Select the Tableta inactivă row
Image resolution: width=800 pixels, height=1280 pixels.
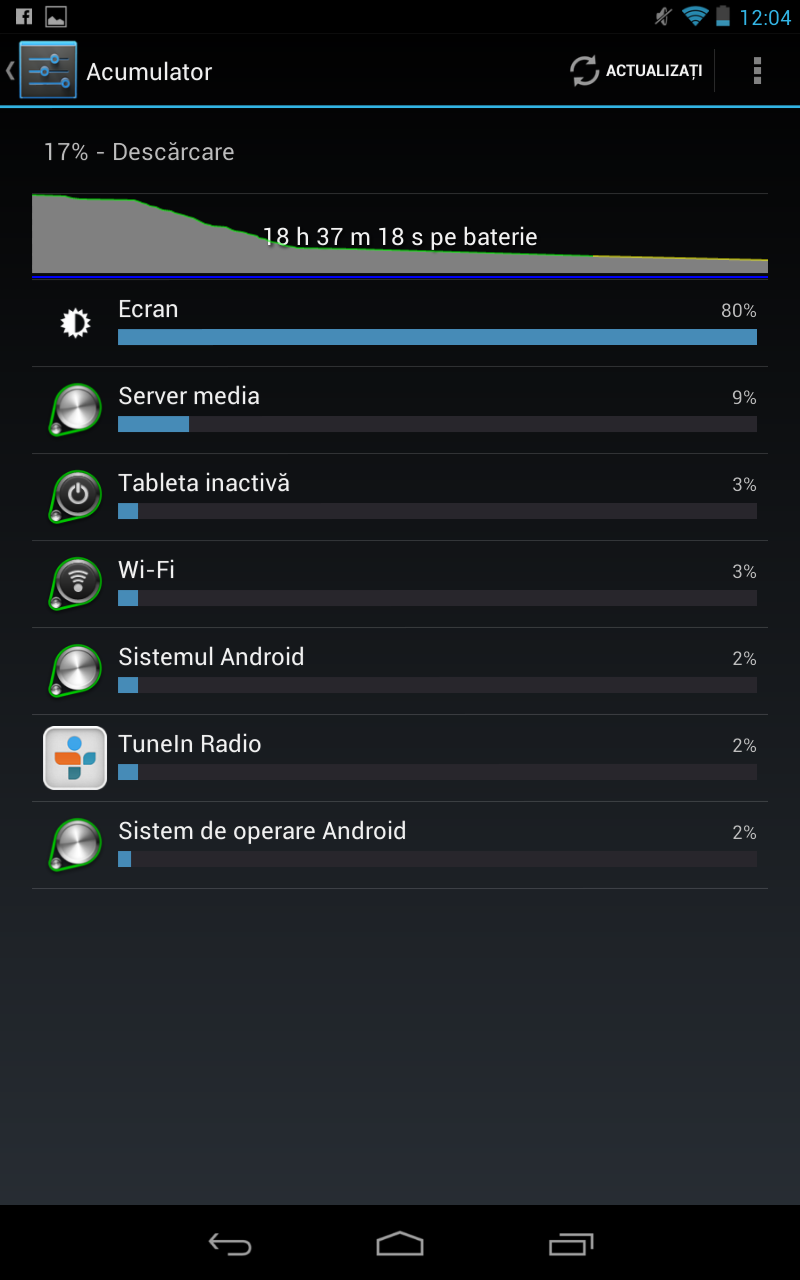coord(400,497)
